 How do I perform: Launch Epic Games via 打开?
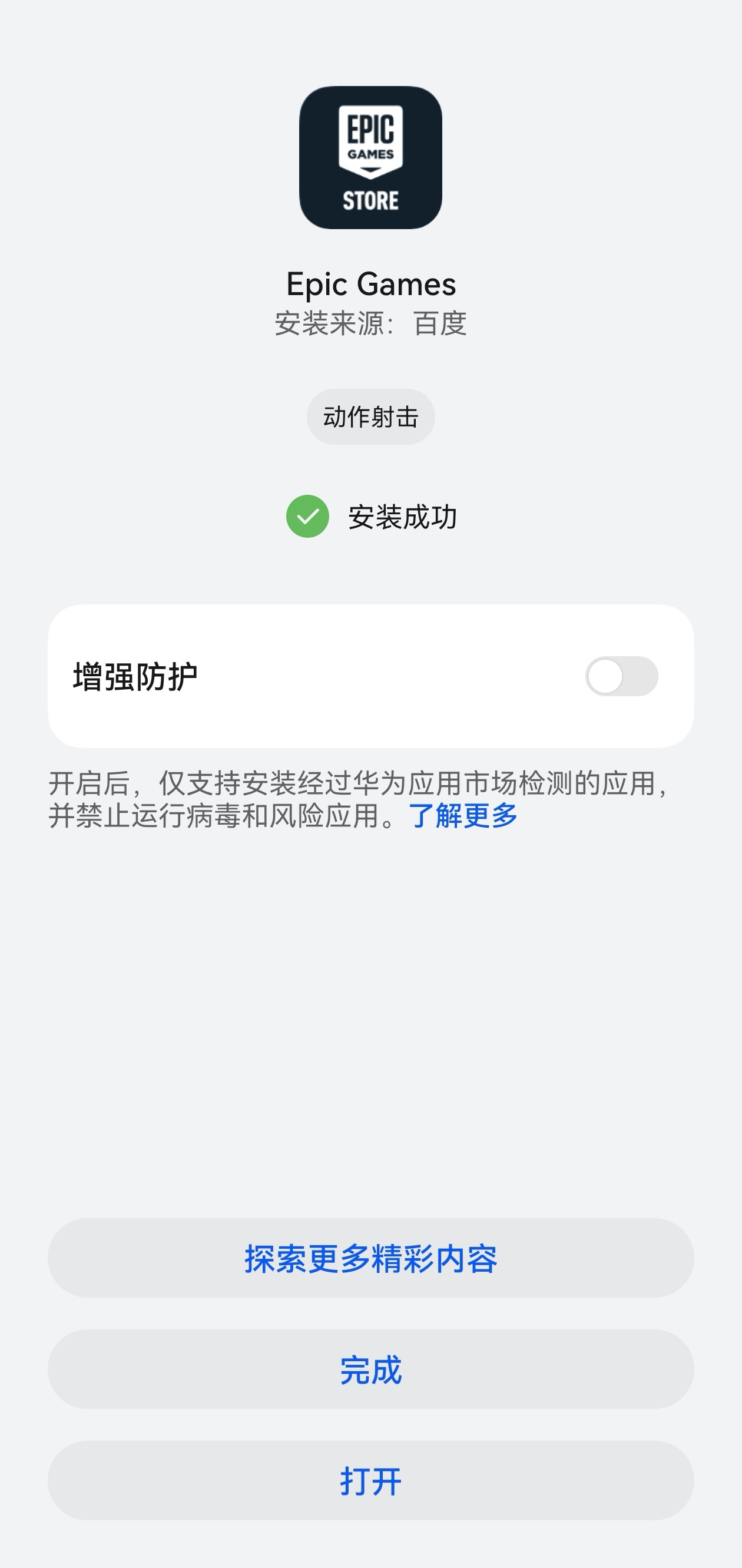click(370, 1480)
